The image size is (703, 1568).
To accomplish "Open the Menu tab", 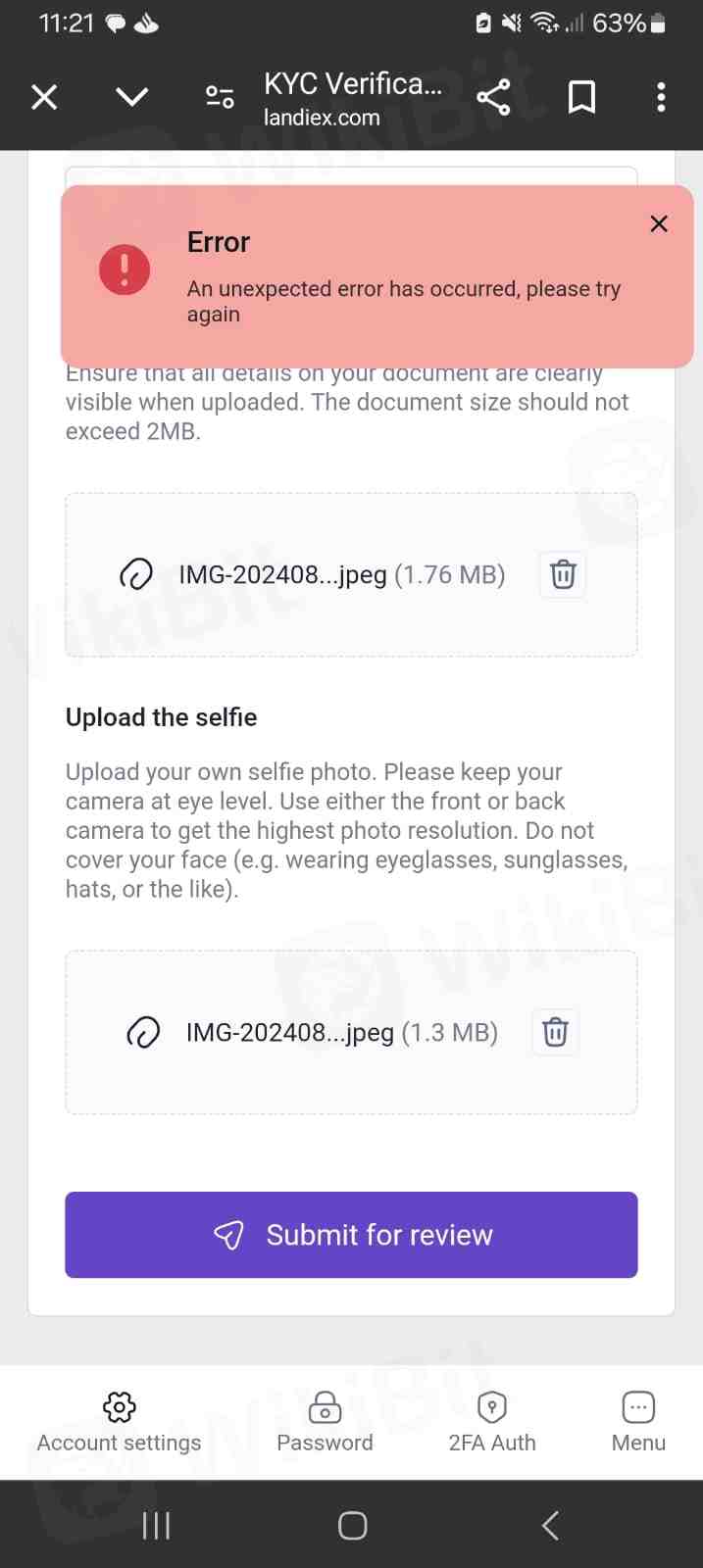I will pos(638,1422).
